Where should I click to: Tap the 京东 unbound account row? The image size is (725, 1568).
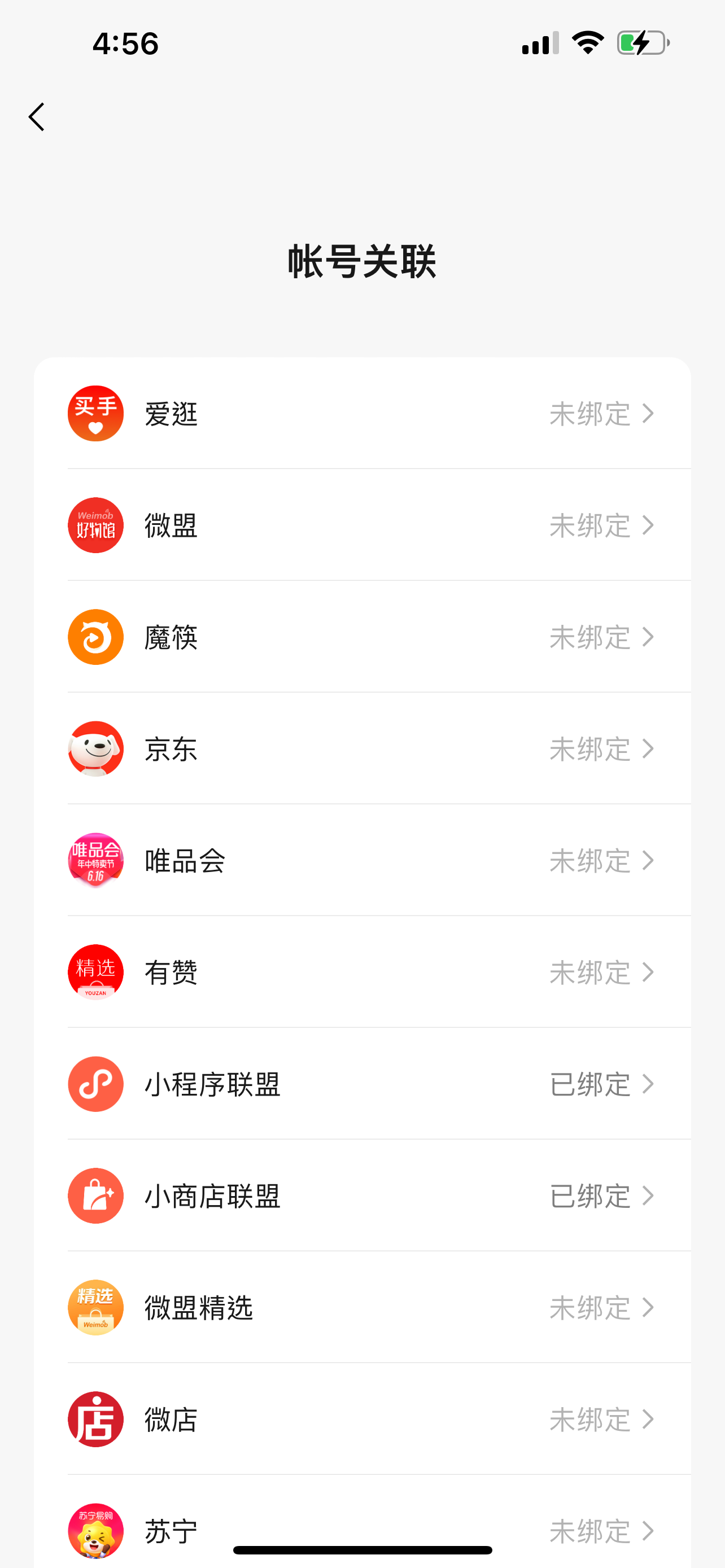pyautogui.click(x=362, y=748)
